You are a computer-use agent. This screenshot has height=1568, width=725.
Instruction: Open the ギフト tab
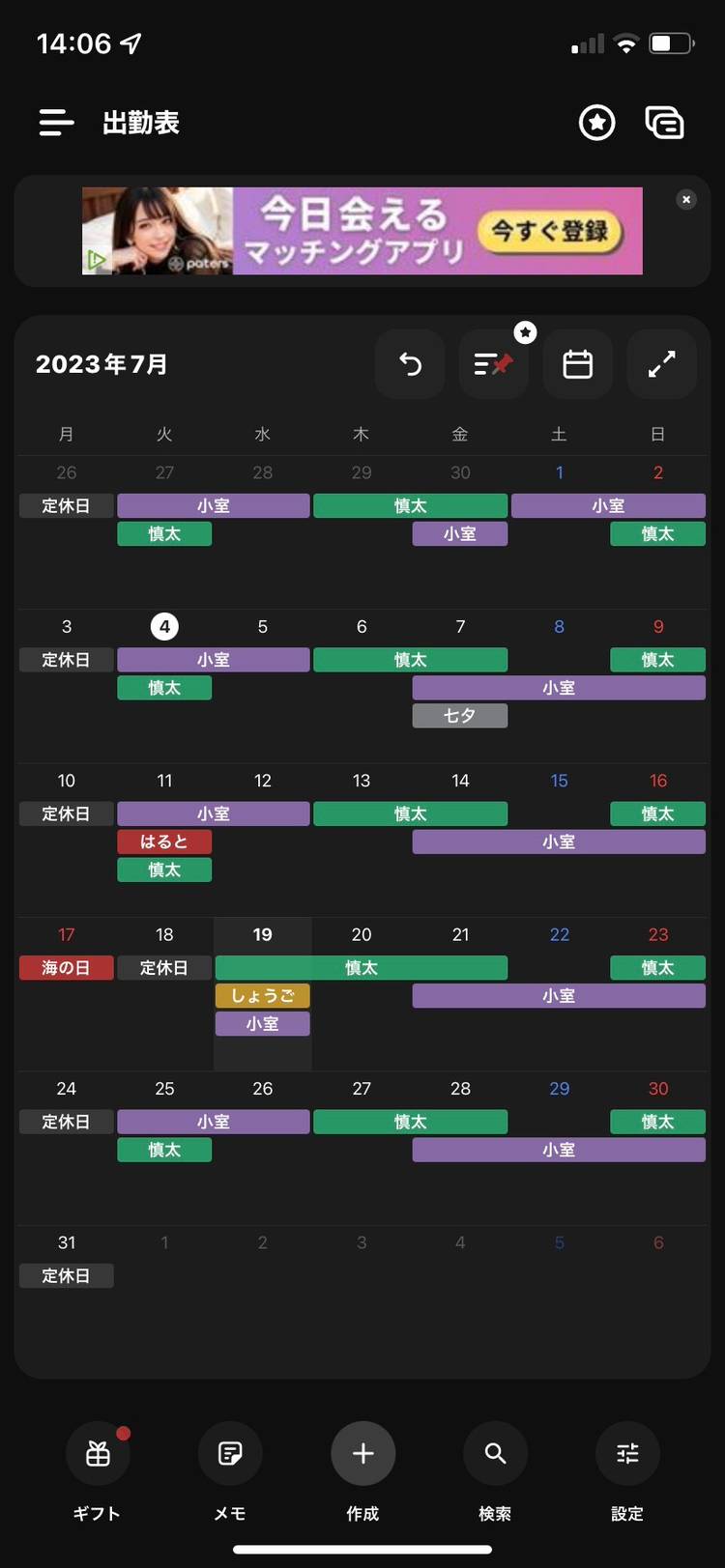click(x=98, y=1453)
